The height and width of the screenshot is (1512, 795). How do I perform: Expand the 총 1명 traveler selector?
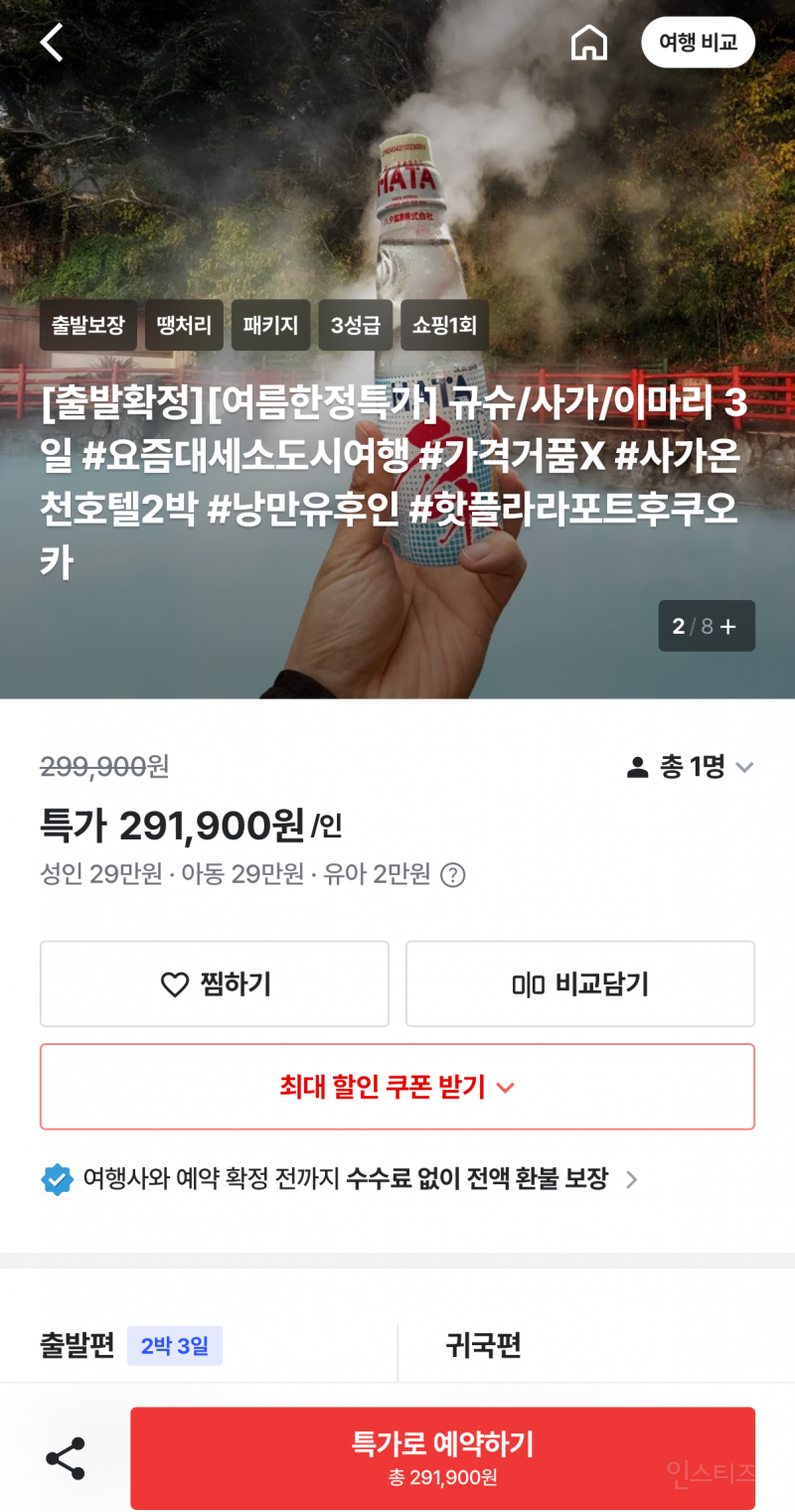pos(691,767)
